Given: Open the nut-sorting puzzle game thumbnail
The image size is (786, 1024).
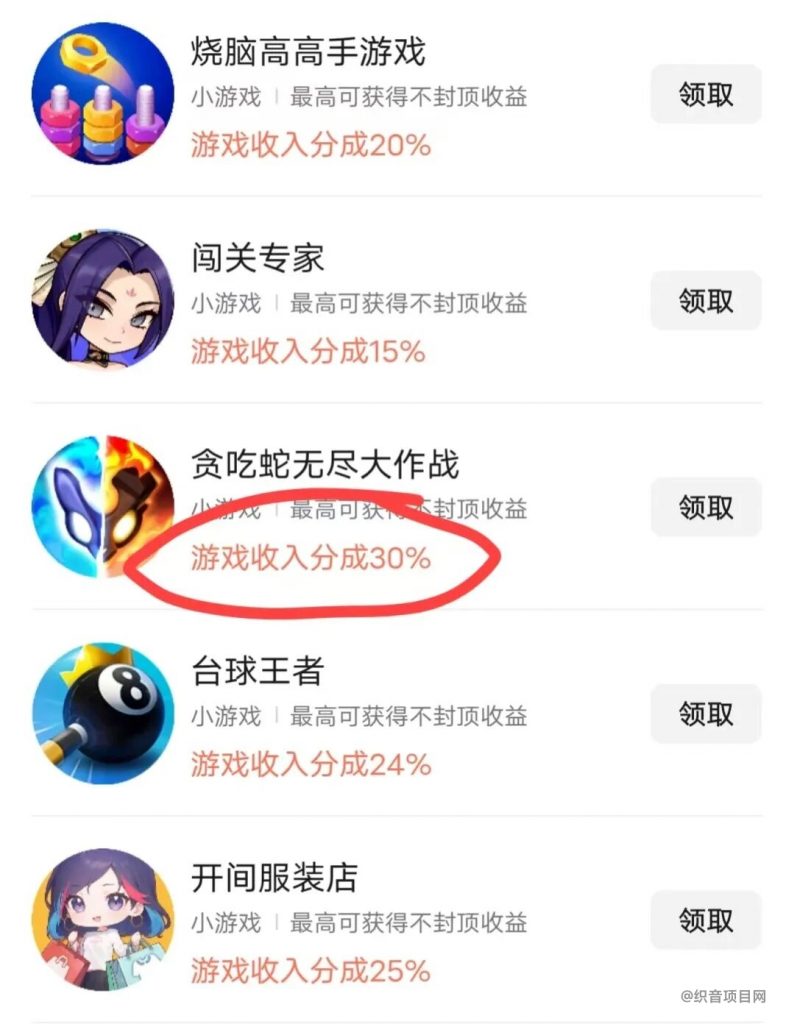Looking at the screenshot, I should [100, 95].
